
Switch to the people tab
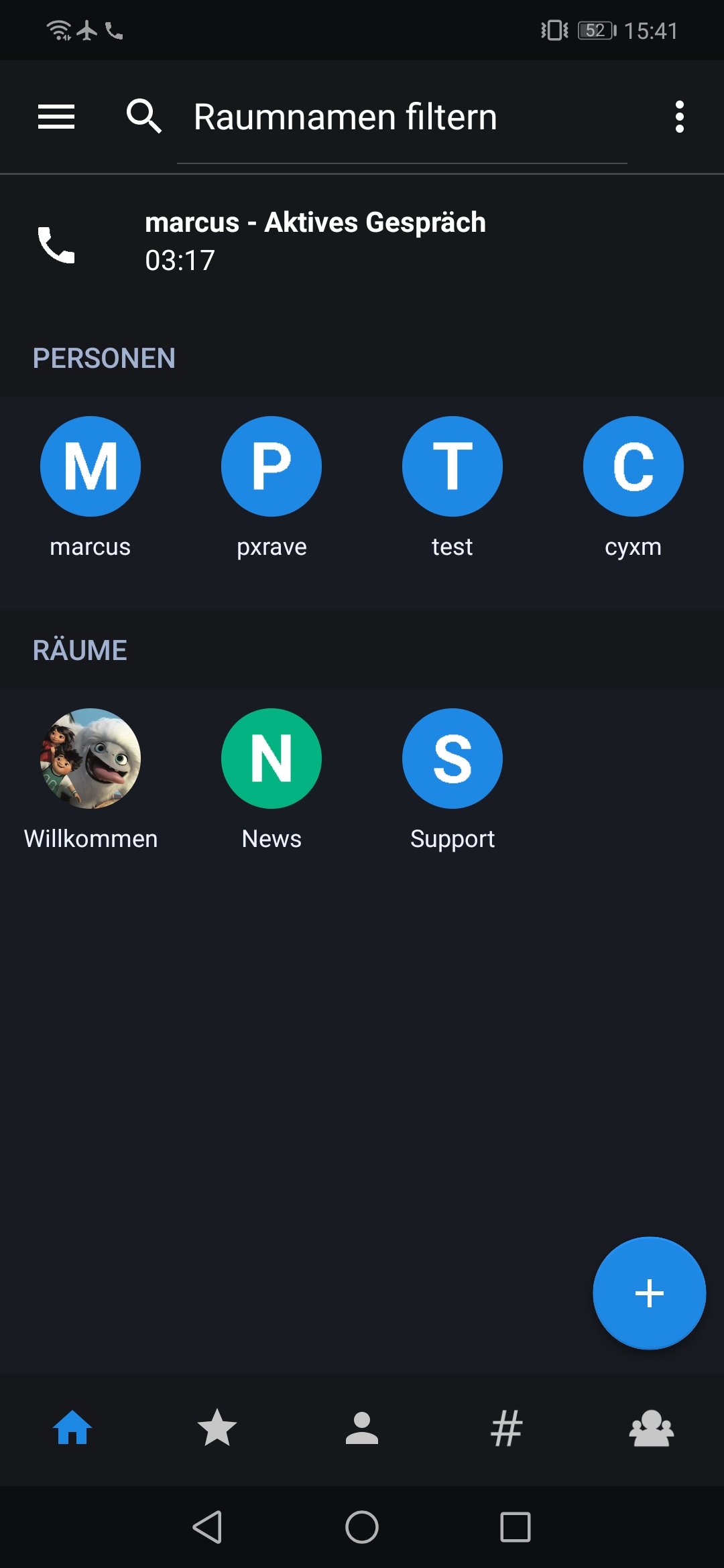coord(362,1428)
